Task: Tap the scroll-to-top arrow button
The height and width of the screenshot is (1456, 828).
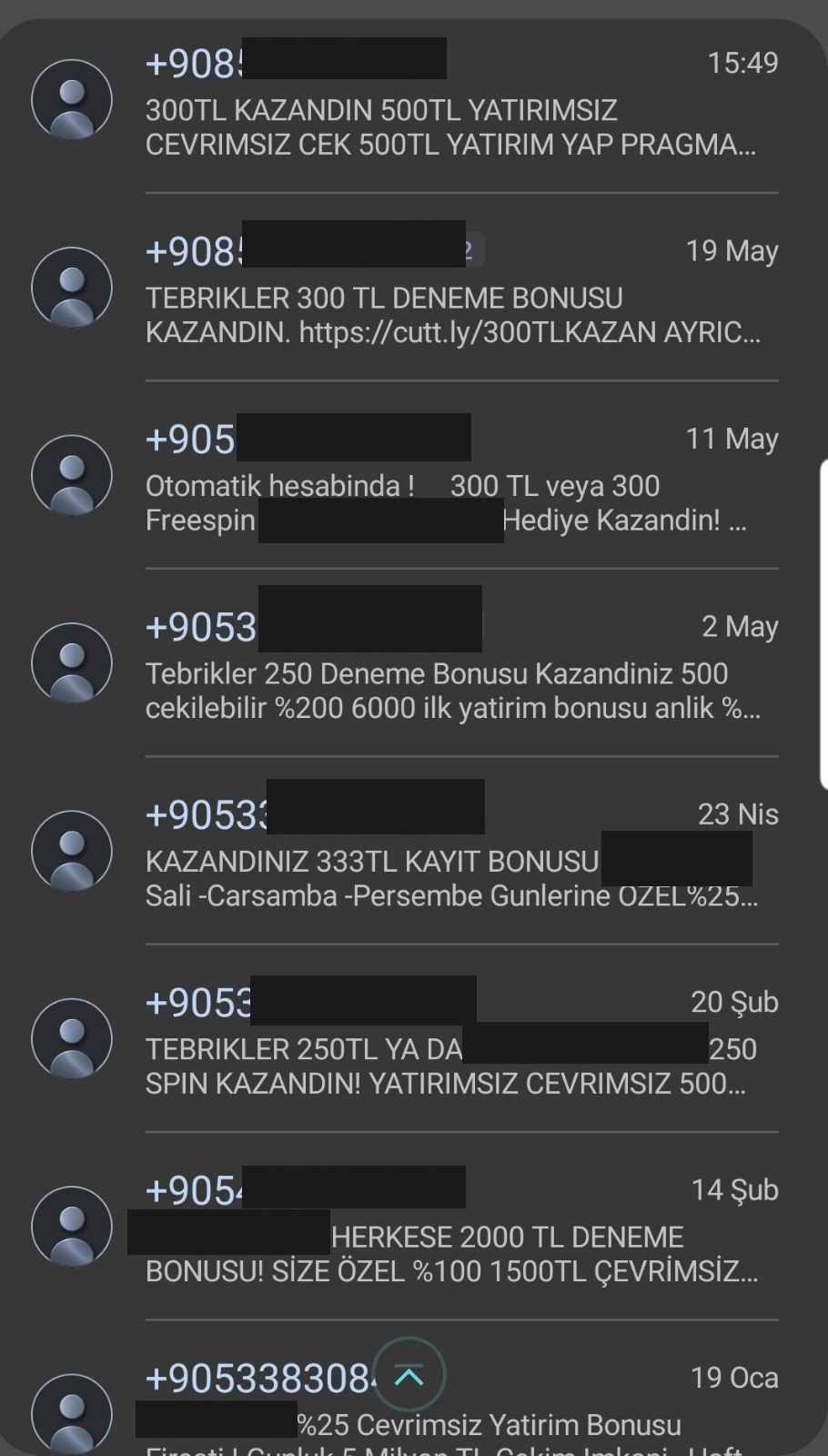Action: 409,1376
